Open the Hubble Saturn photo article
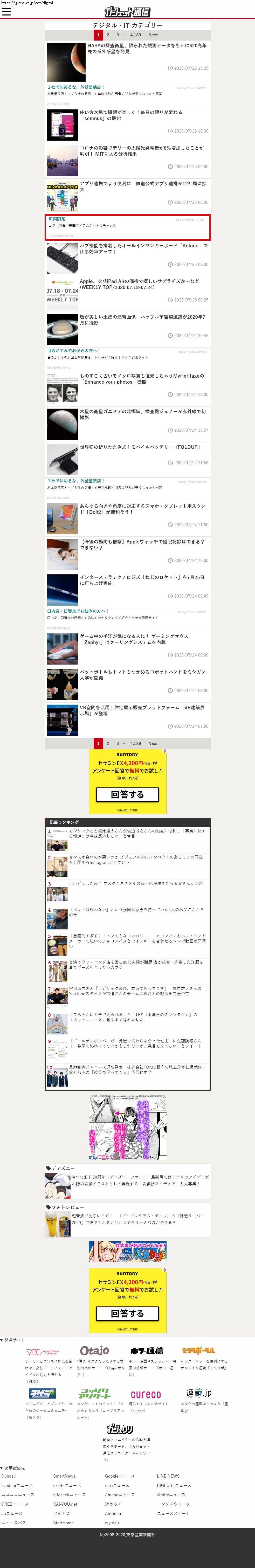Image resolution: width=255 pixels, height=1568 pixels. click(x=142, y=320)
